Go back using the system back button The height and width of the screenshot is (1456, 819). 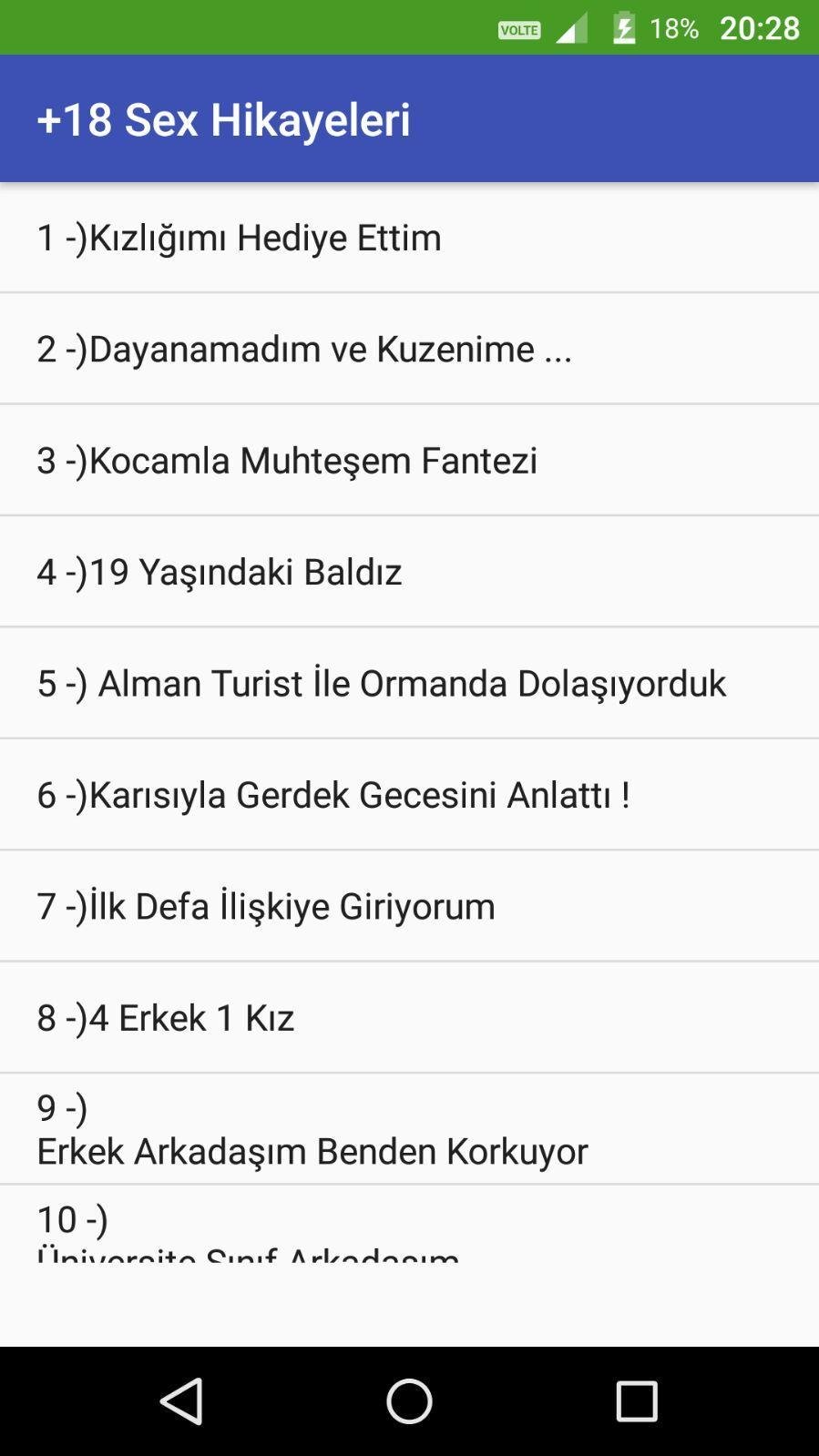tap(181, 1401)
